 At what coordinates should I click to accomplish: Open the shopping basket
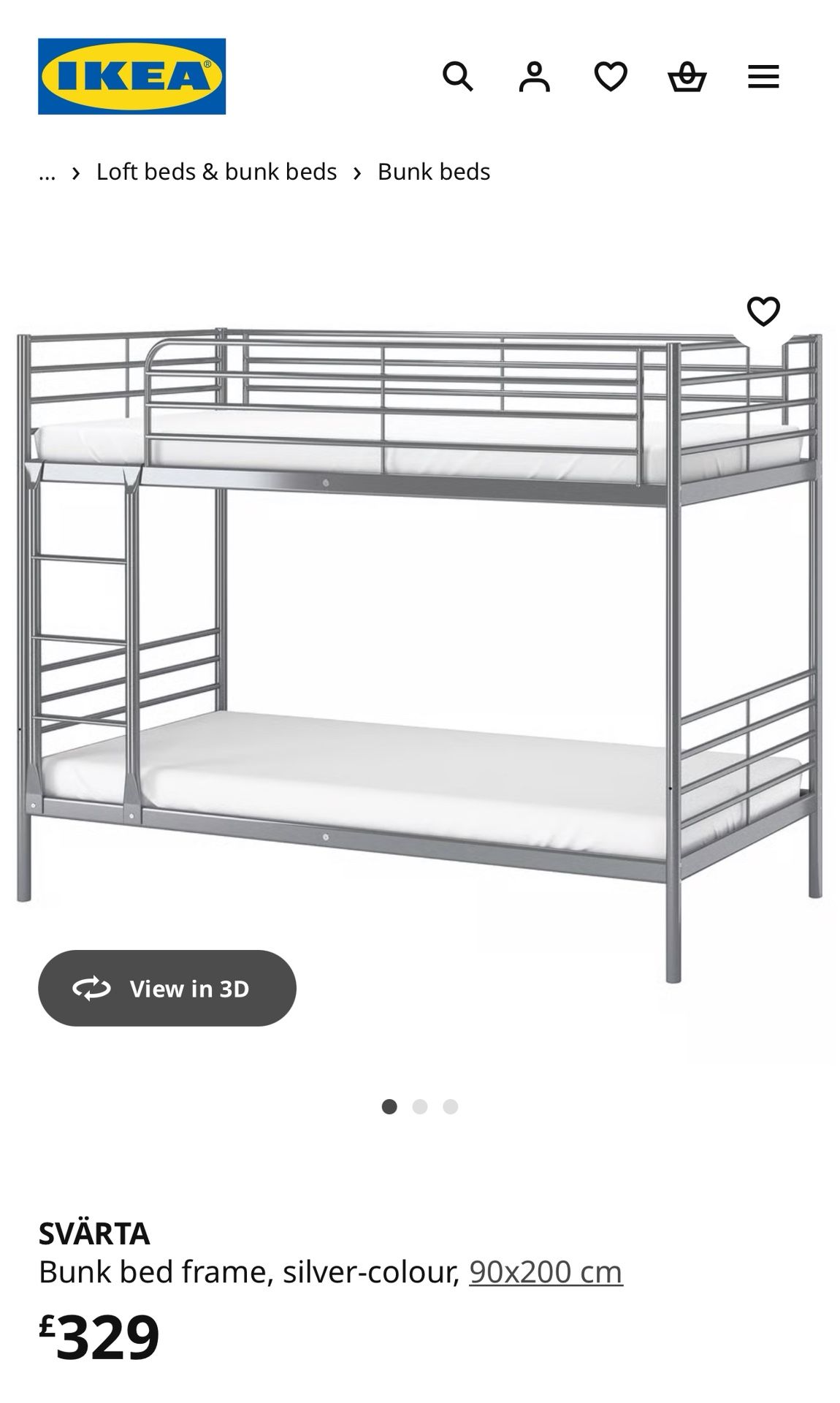click(x=687, y=76)
